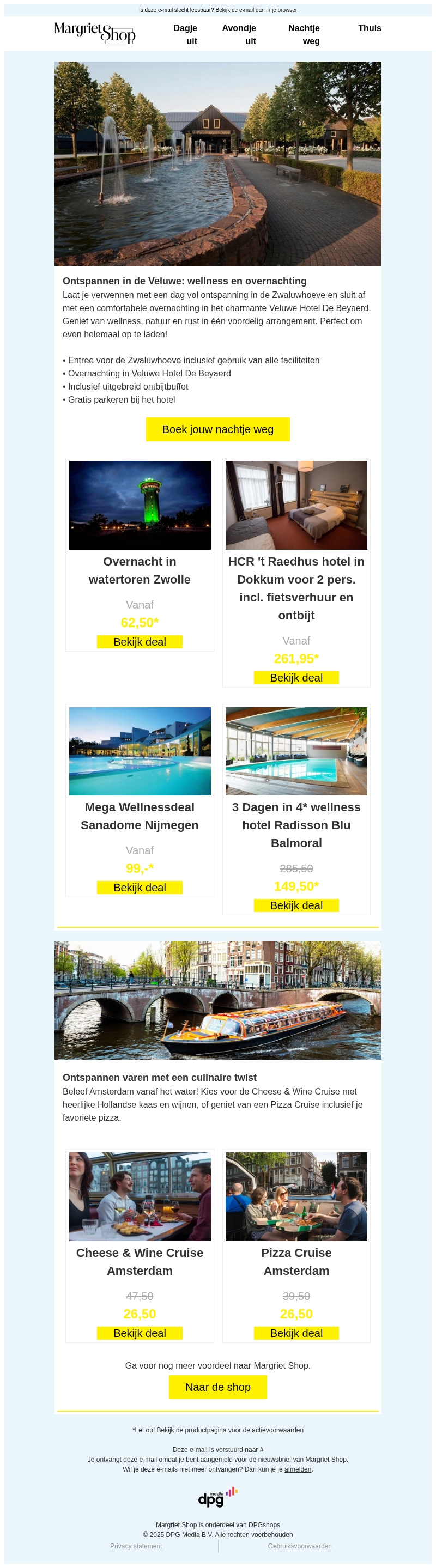Open the email in the browser link
The image size is (436, 1568).
(x=256, y=10)
